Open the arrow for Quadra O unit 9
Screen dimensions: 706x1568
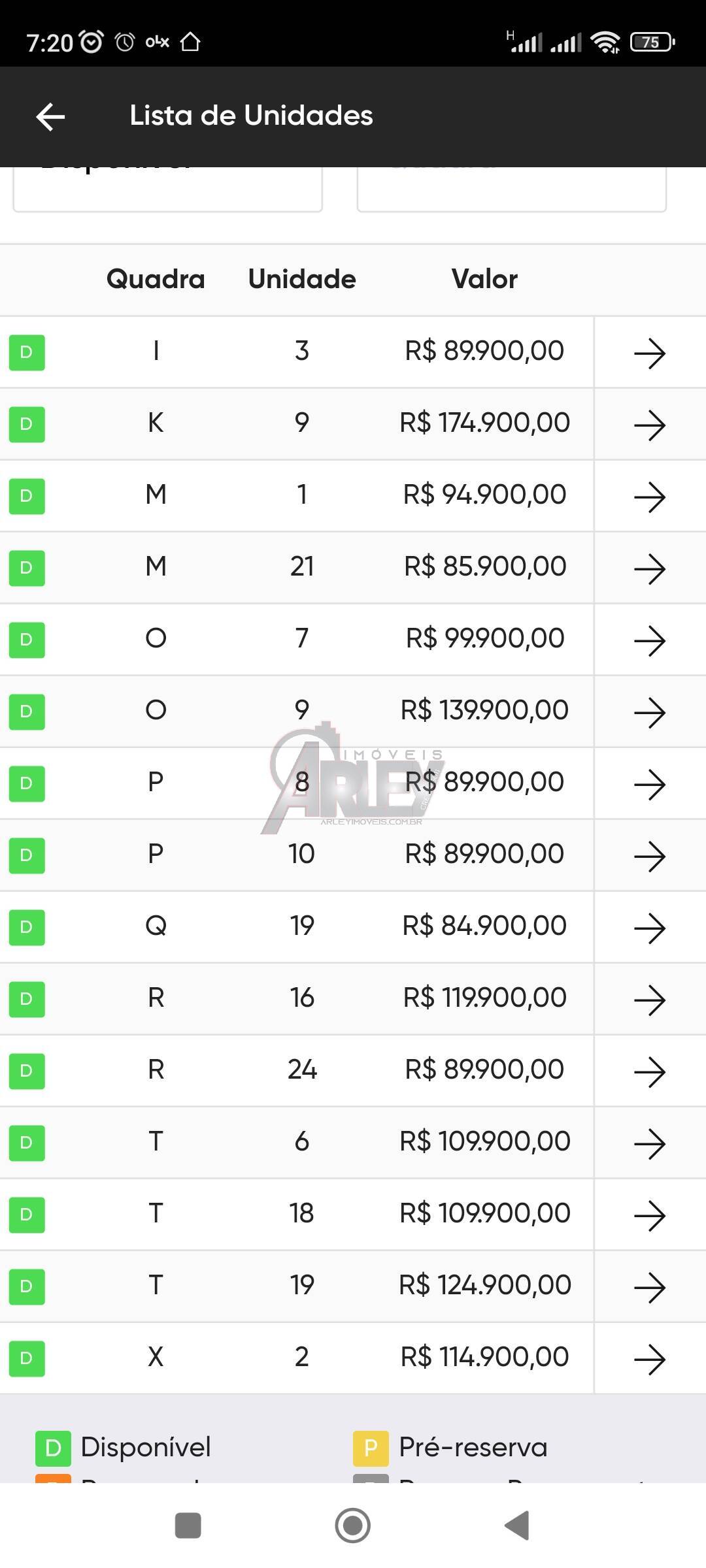click(x=650, y=713)
